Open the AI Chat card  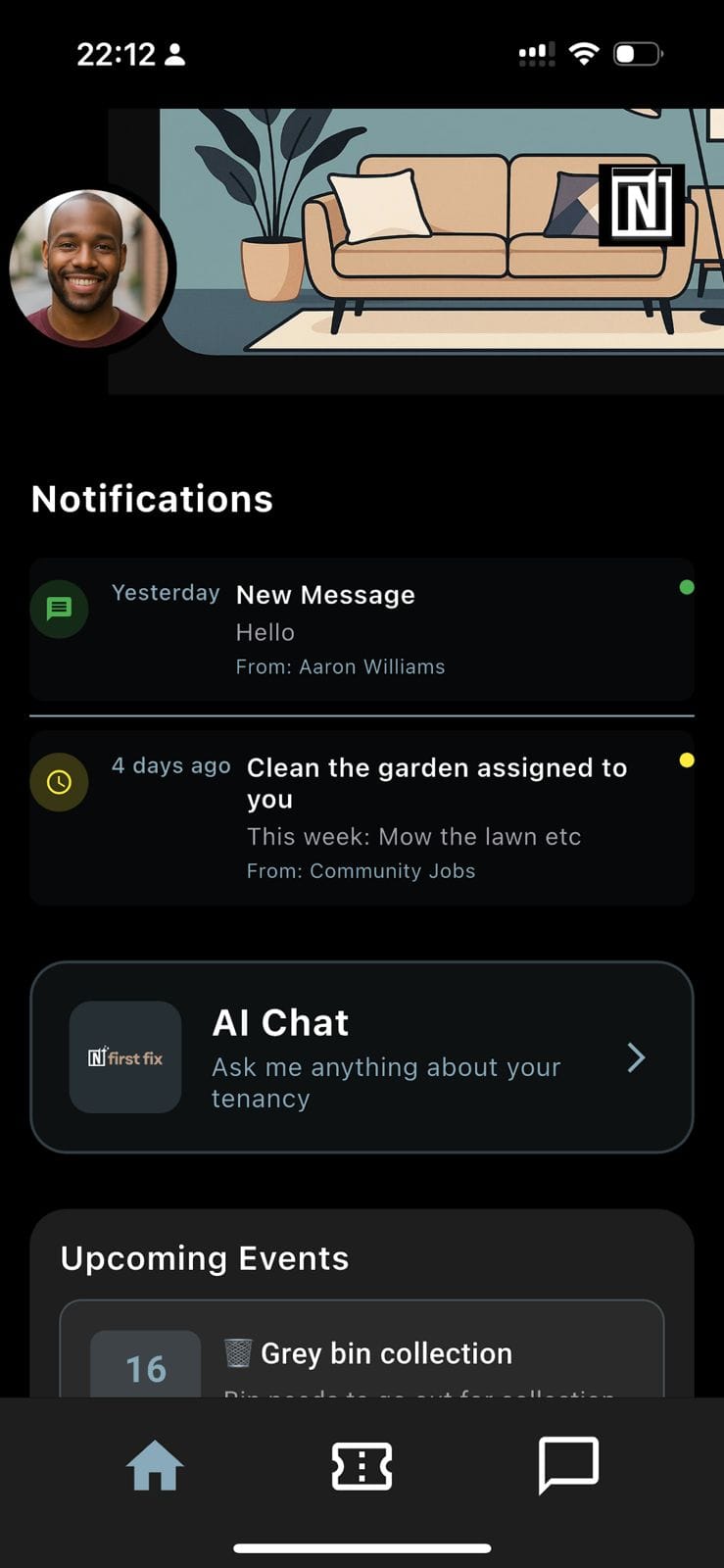click(362, 1057)
